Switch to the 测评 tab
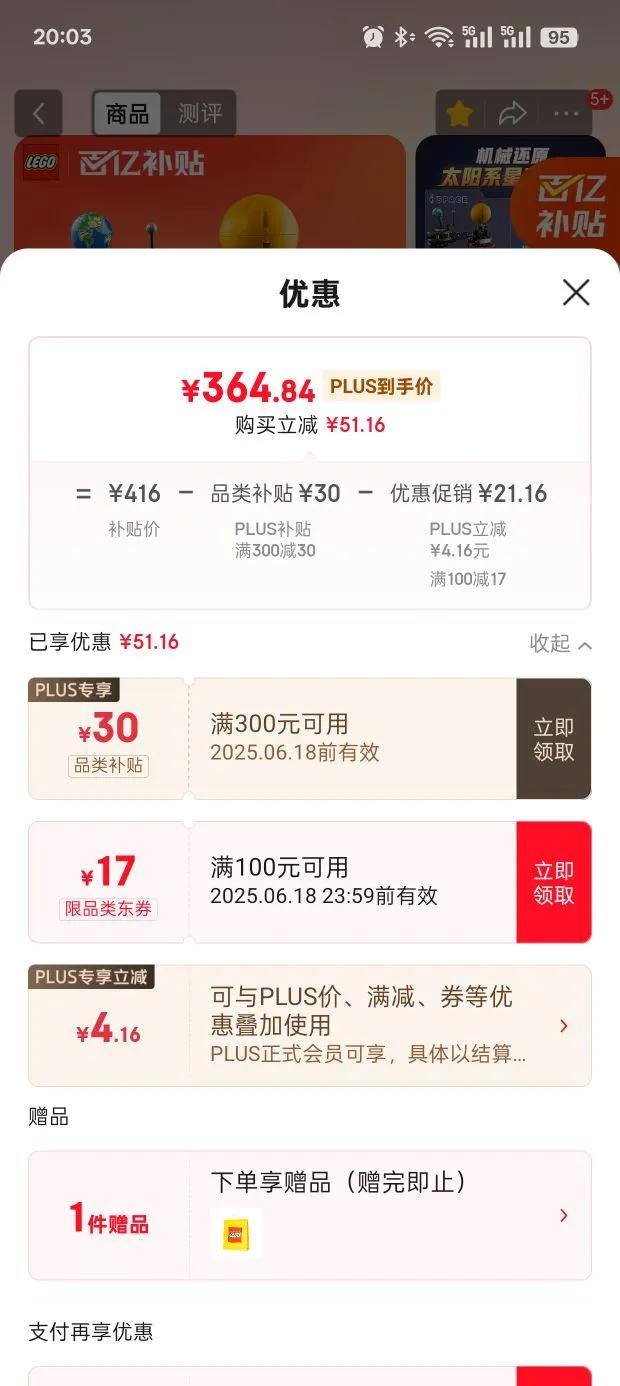This screenshot has width=620, height=1386. (200, 114)
